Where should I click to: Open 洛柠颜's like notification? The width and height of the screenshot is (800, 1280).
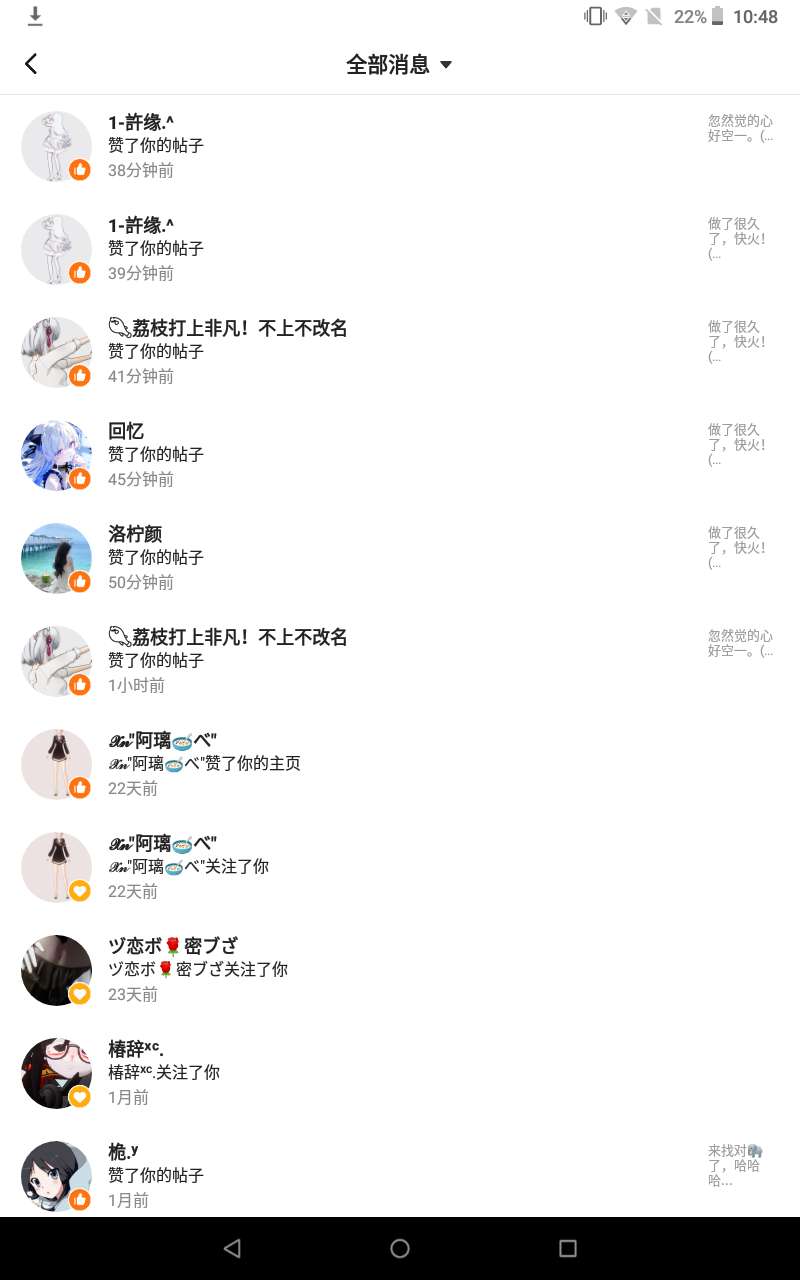pyautogui.click(x=400, y=558)
